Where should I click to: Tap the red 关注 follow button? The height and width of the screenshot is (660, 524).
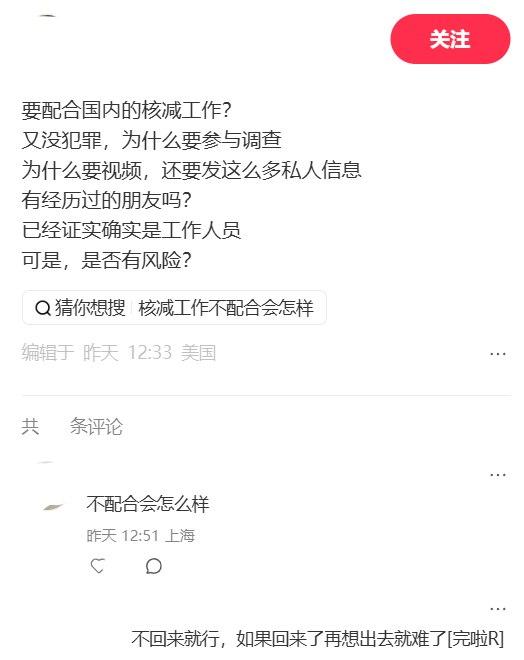(x=450, y=39)
